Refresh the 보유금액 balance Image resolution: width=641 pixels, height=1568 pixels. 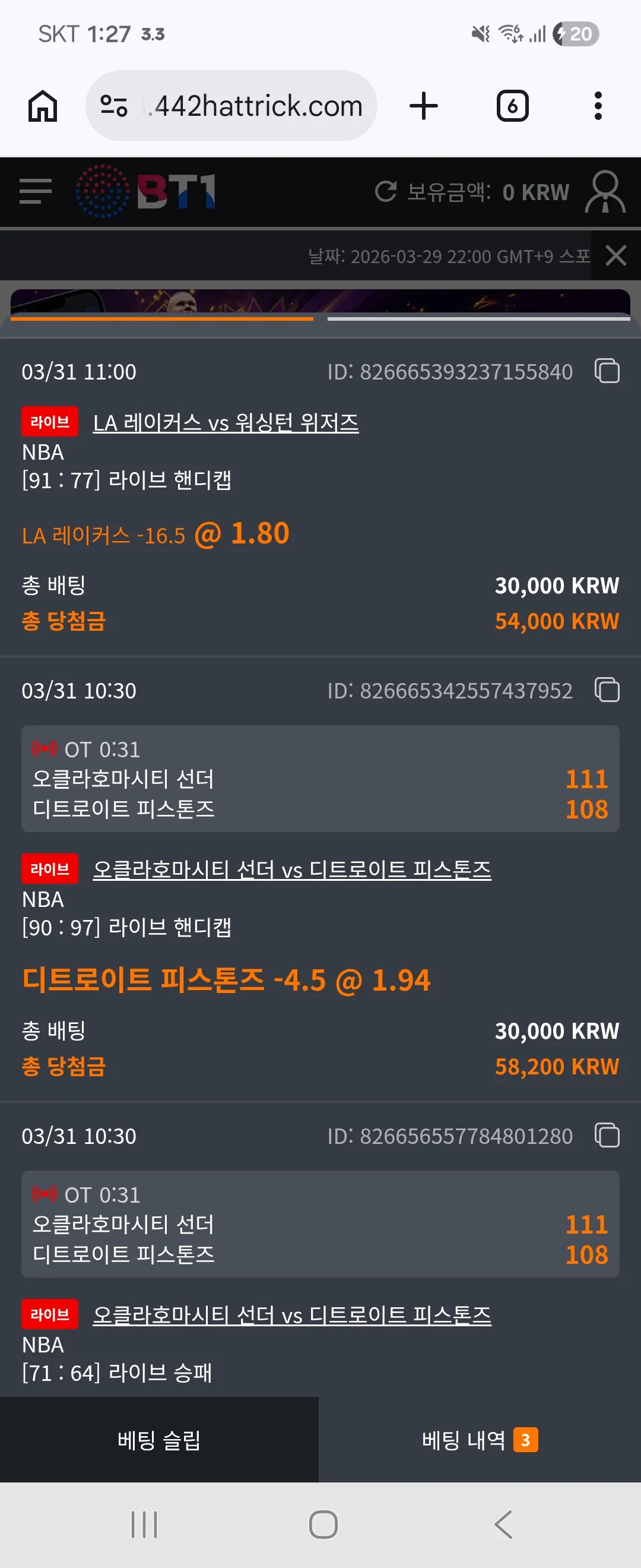pos(386,191)
